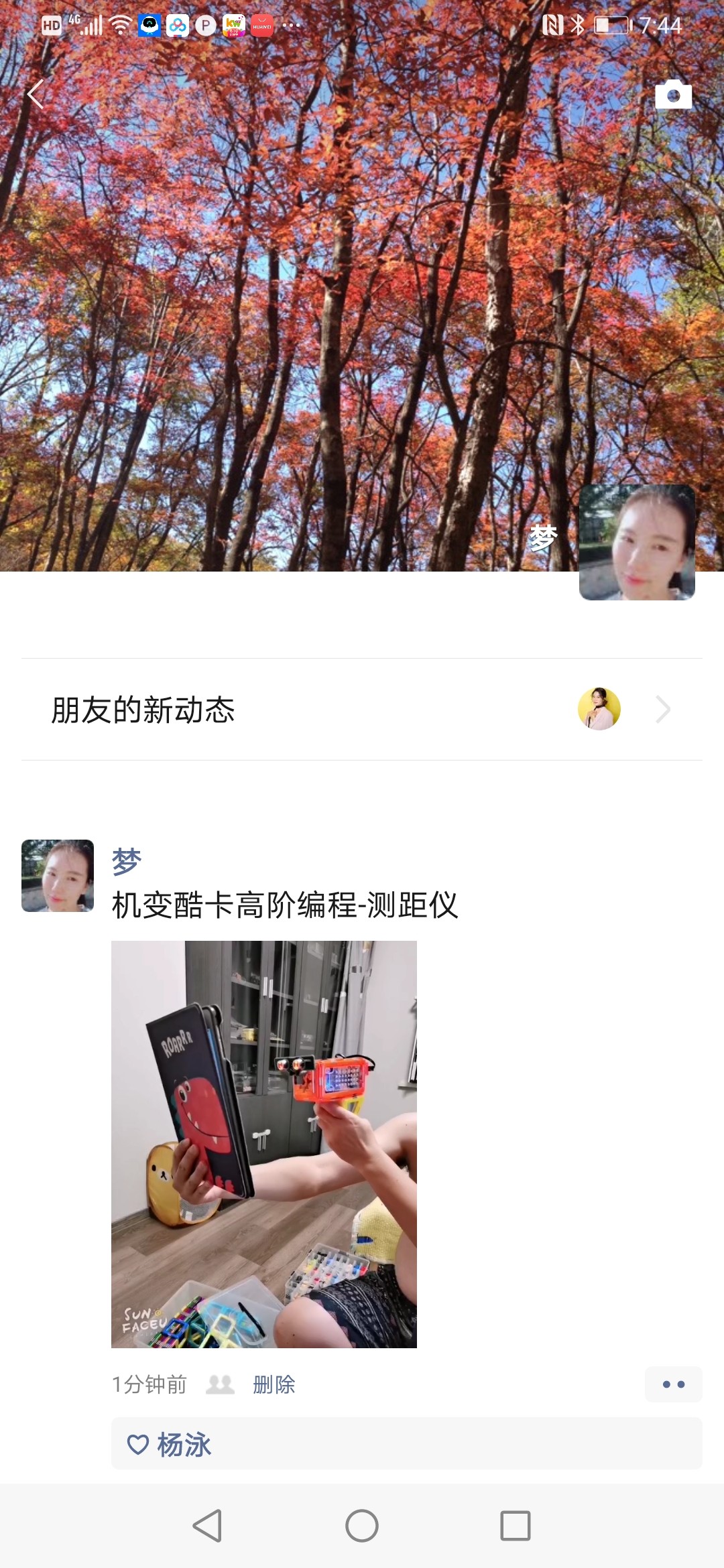The width and height of the screenshot is (724, 1568).
Task: Go back using the top-left arrow
Action: 36,94
